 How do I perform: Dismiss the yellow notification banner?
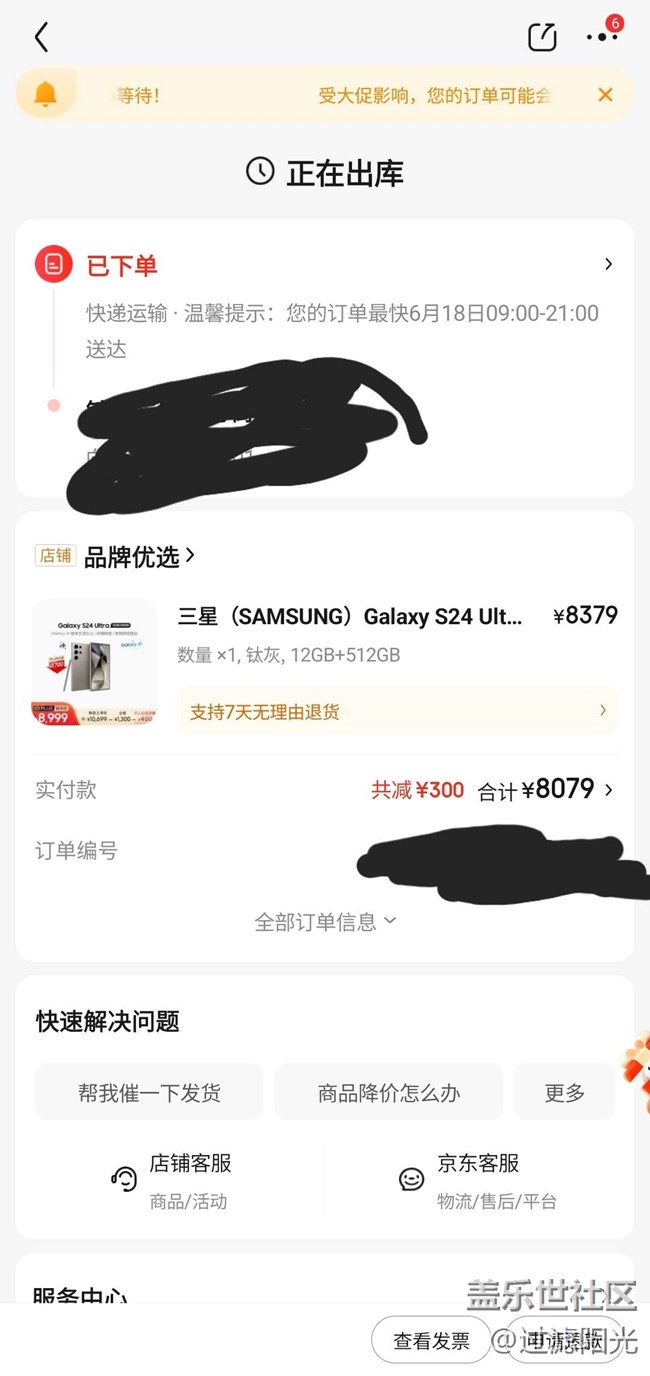pyautogui.click(x=605, y=95)
